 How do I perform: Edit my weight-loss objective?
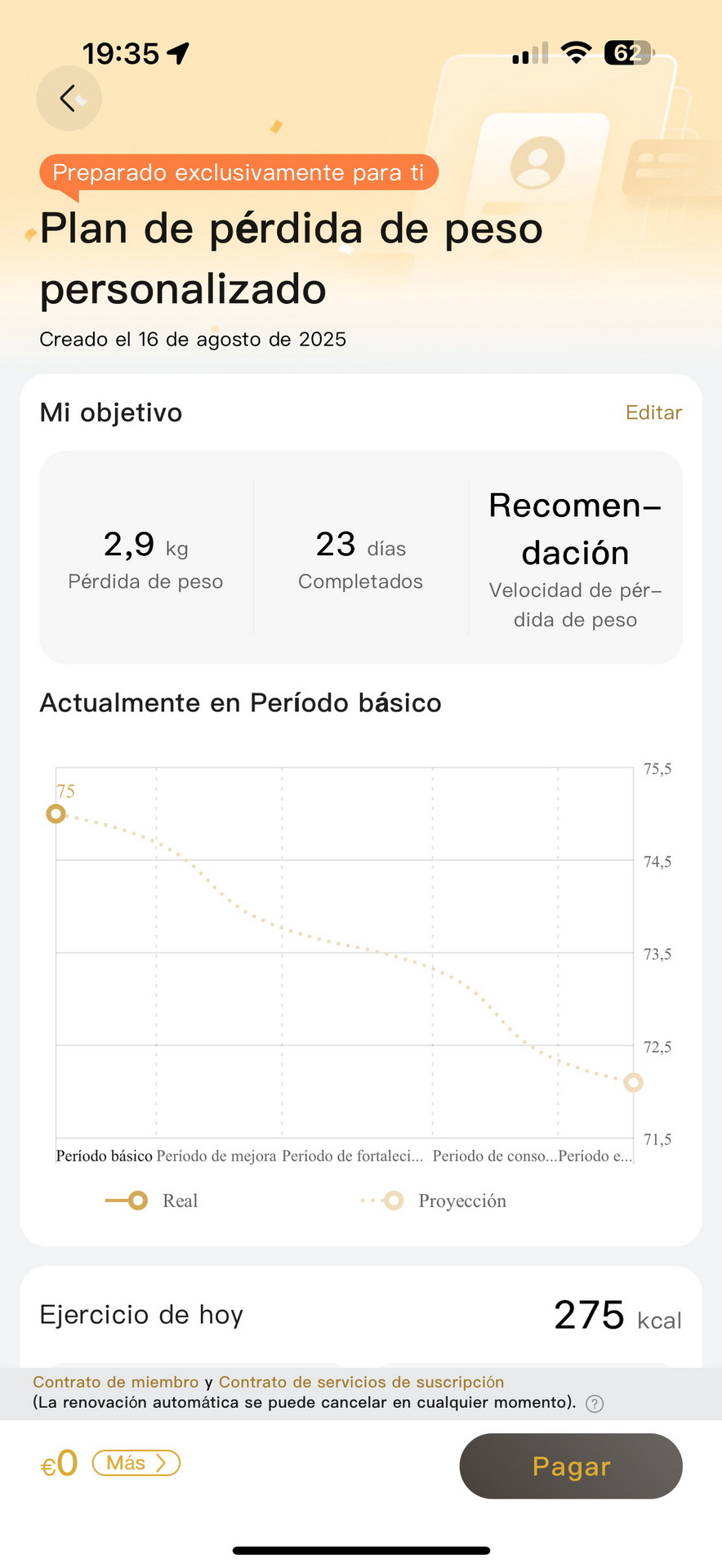click(653, 412)
